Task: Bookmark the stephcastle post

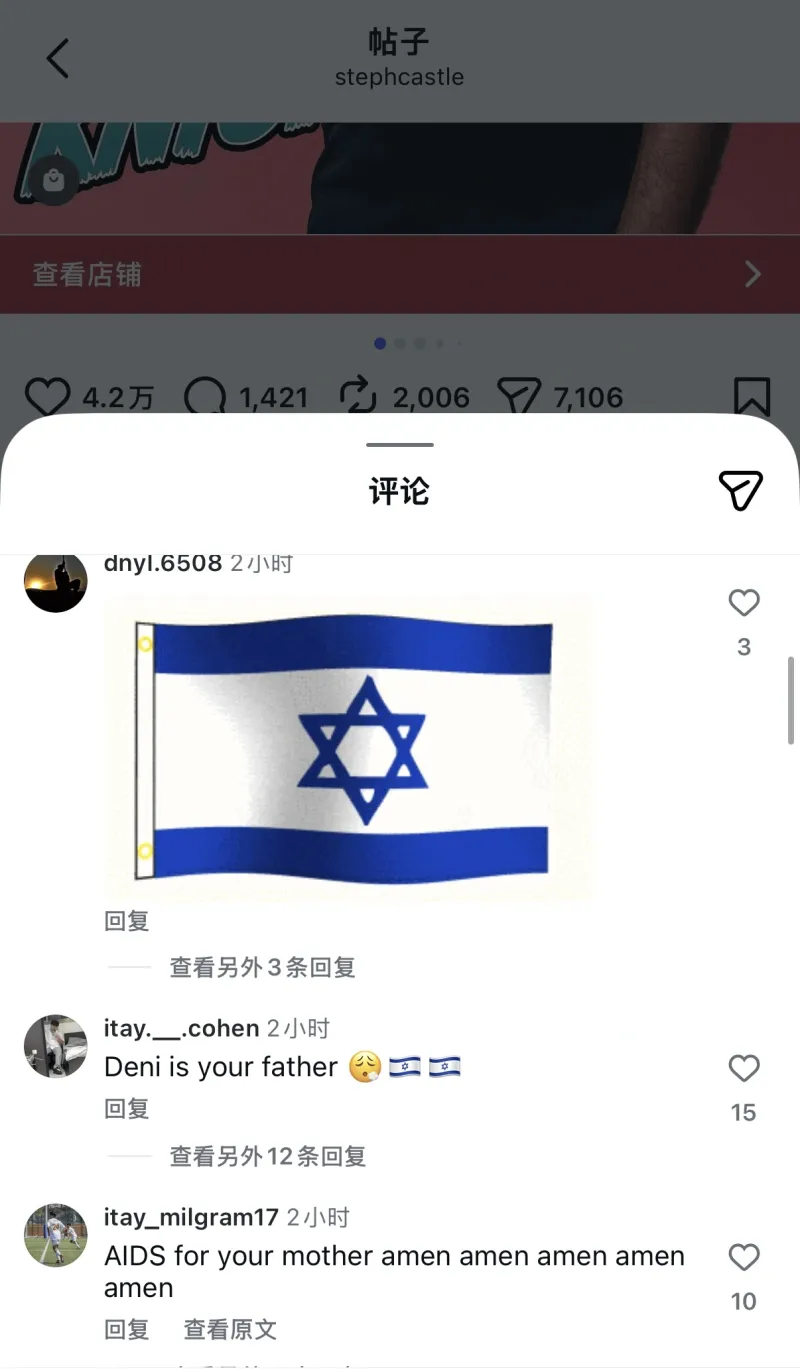Action: click(752, 397)
